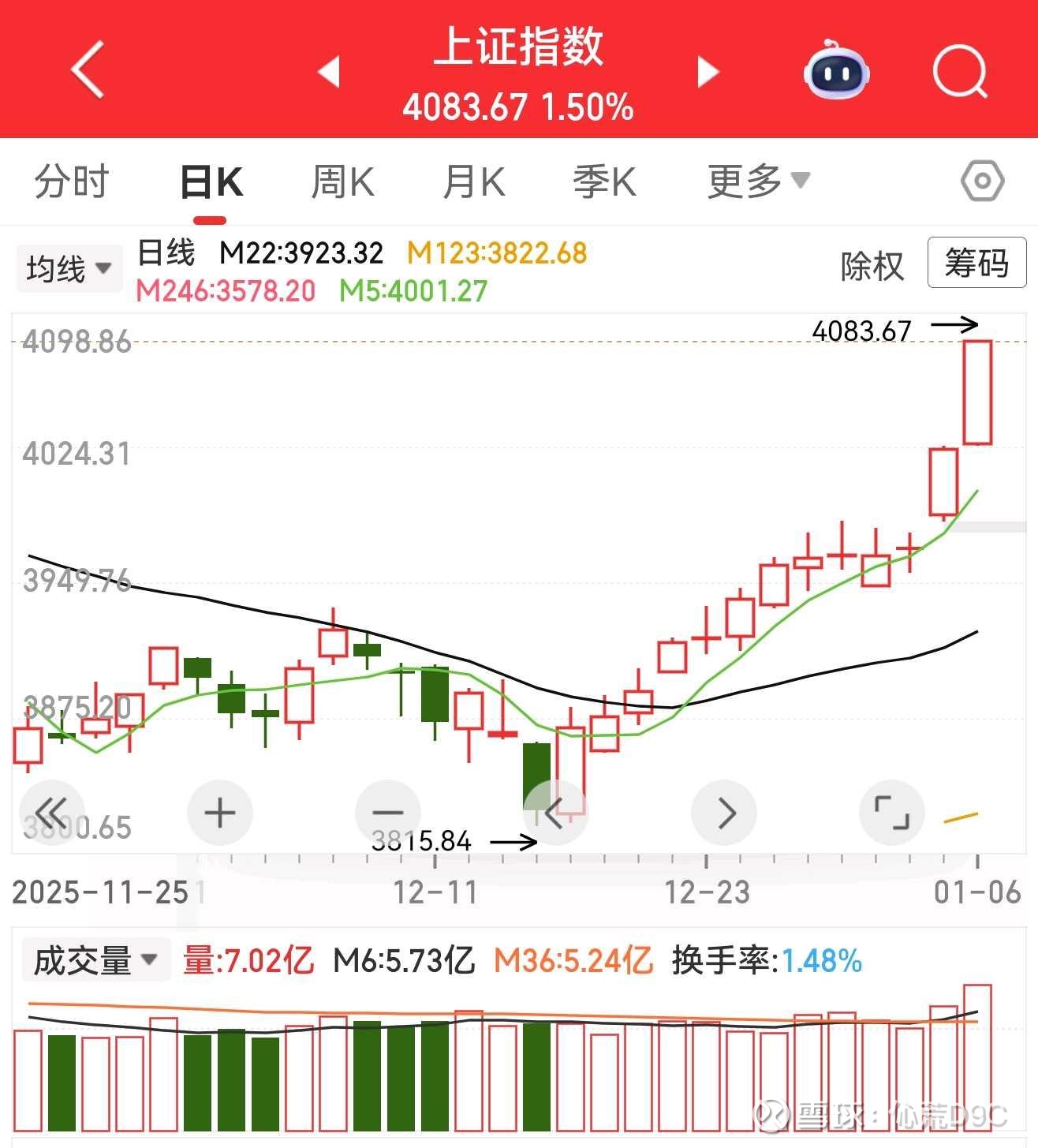The height and width of the screenshot is (1148, 1038).
Task: Open the 月K monthly chart
Action: tap(472, 181)
